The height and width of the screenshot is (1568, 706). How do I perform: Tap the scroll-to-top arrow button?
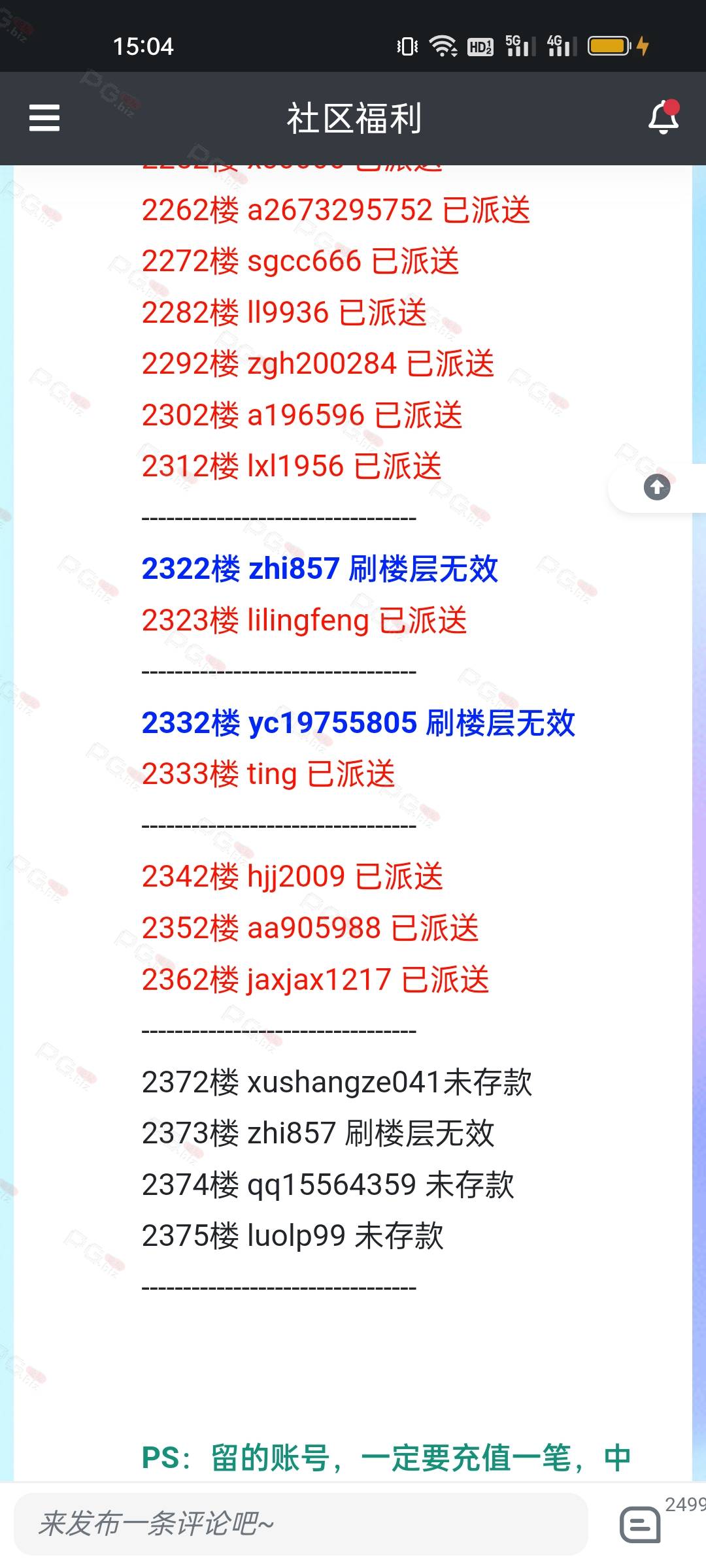coord(657,487)
